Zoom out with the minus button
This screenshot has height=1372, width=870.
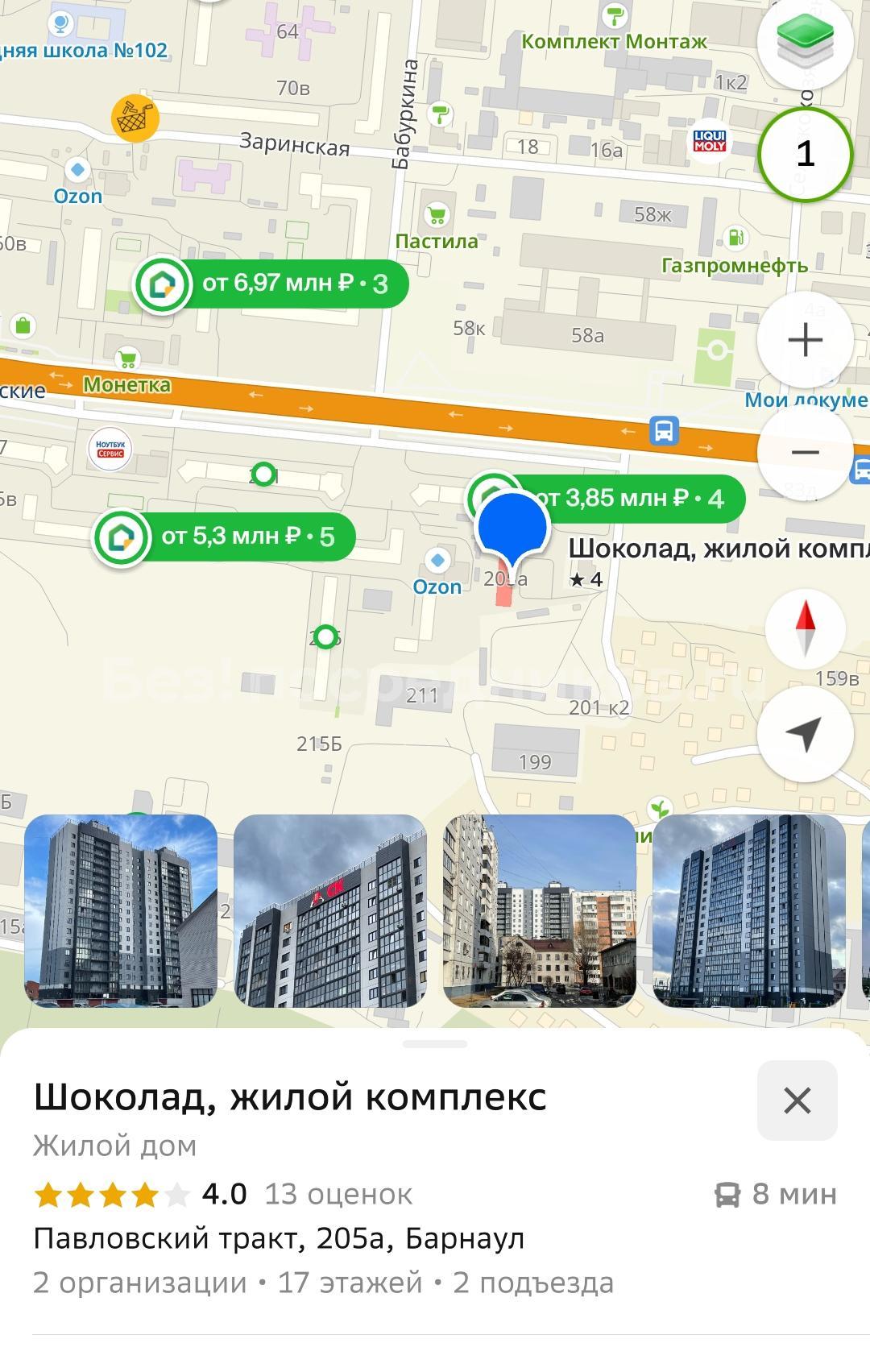pos(806,452)
